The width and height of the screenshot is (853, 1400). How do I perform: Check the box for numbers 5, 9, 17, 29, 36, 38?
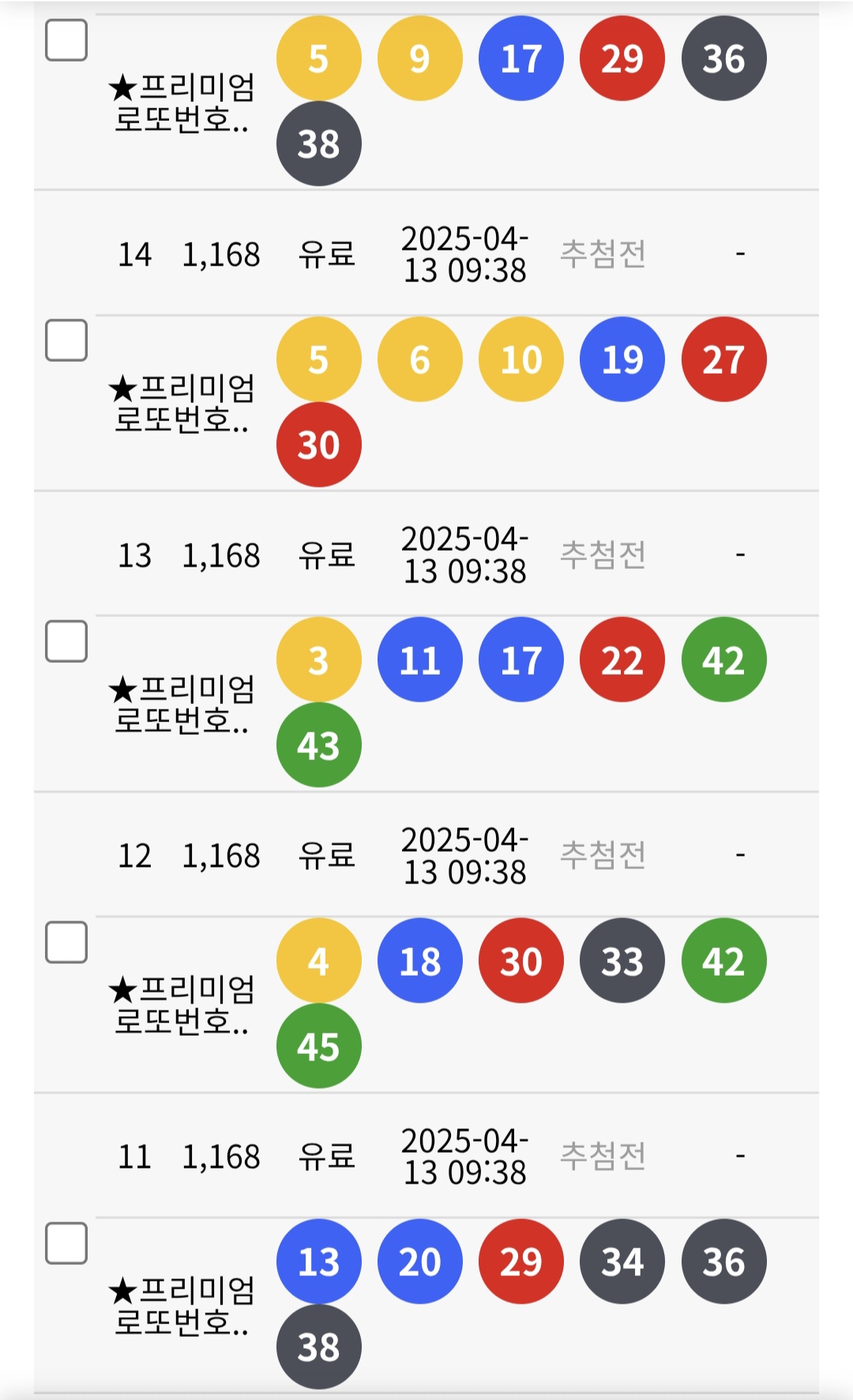coord(66,40)
